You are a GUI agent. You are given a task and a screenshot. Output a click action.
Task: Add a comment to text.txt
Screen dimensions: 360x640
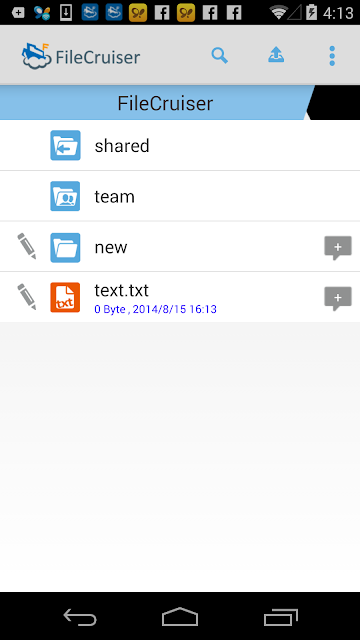pos(338,298)
